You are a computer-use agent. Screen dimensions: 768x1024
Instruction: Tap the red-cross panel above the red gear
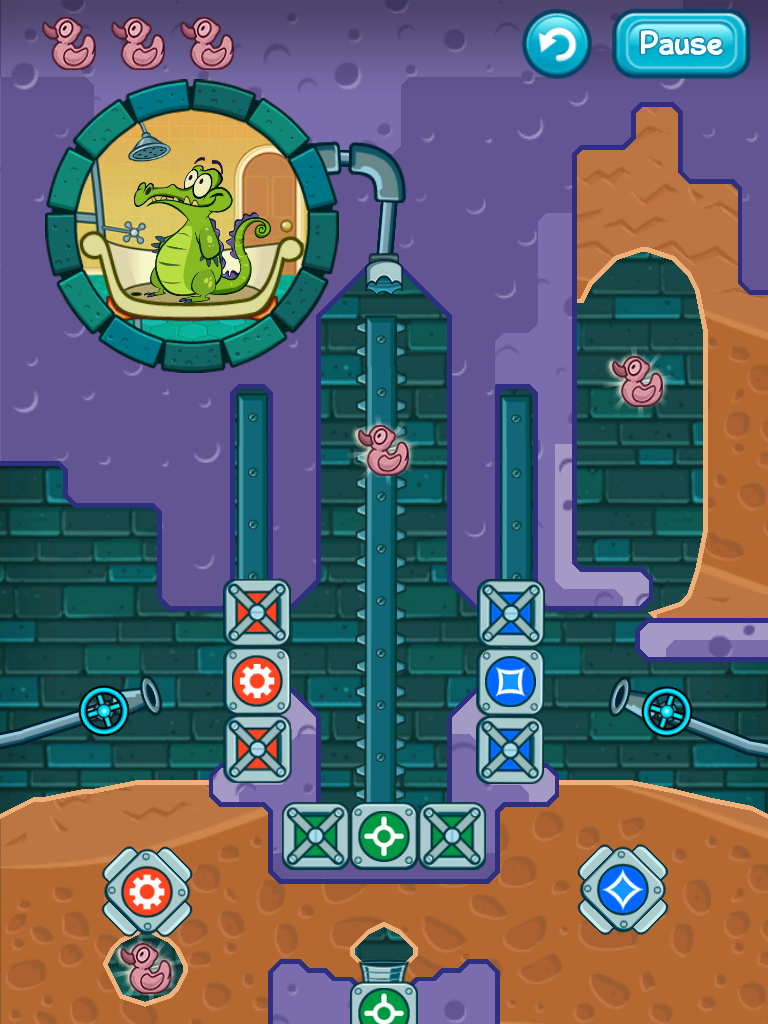(x=257, y=612)
